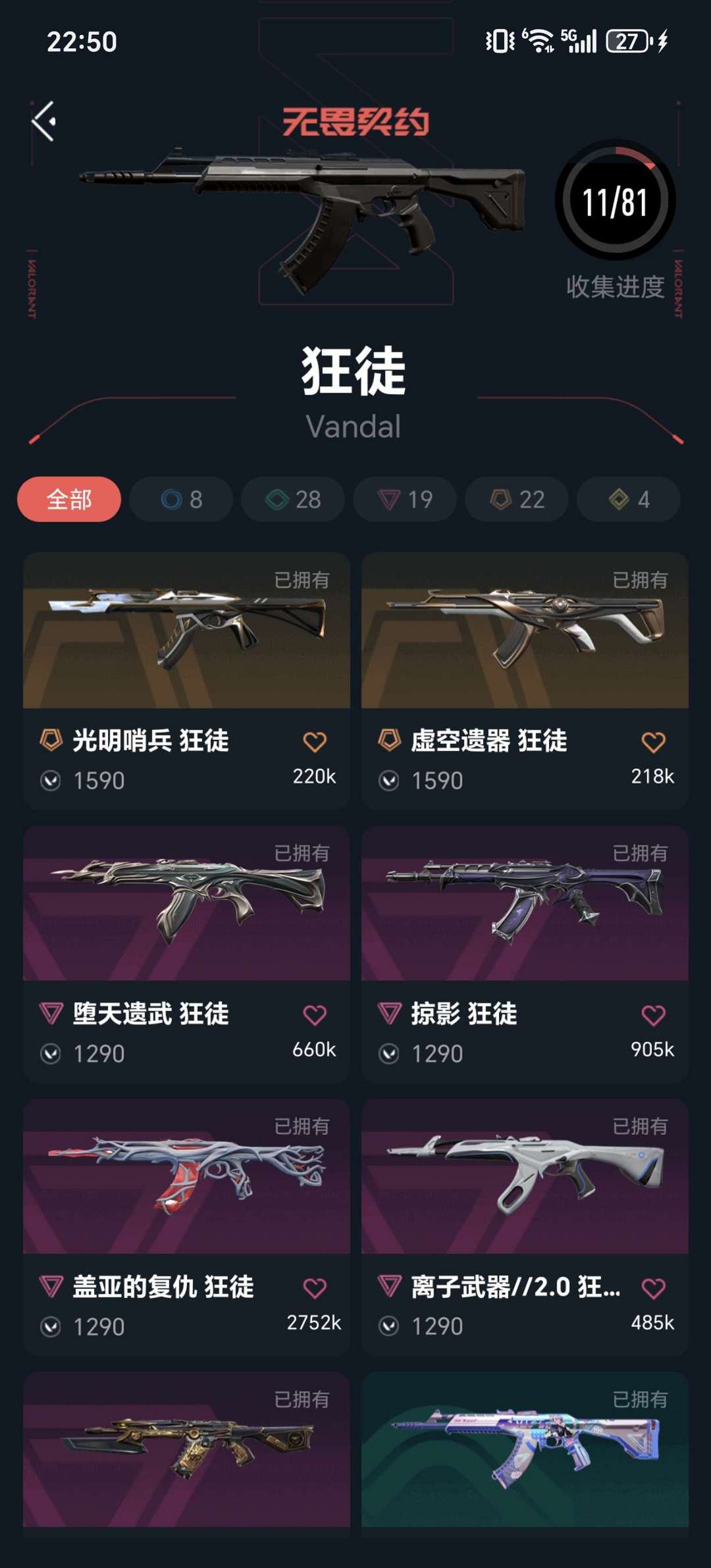Switch to the 全部 filter tab

[x=71, y=500]
